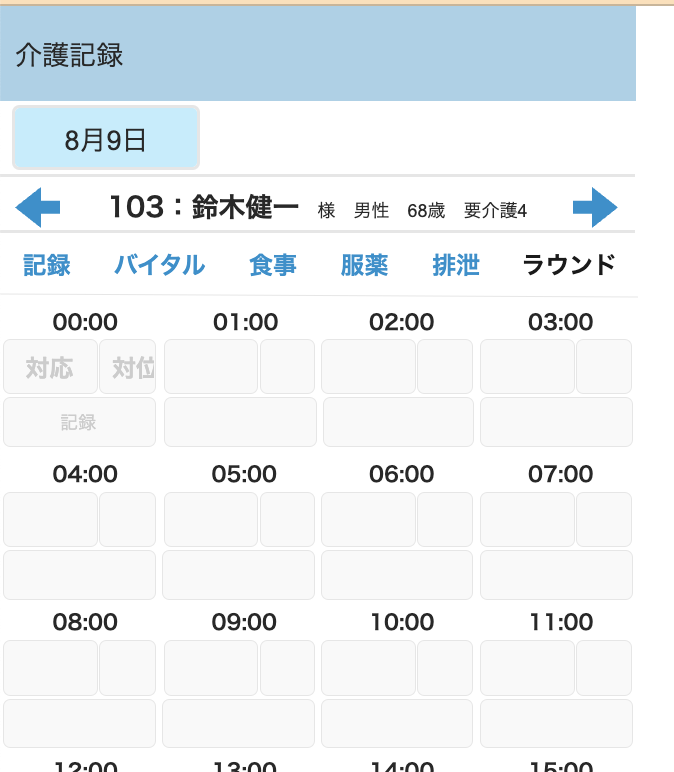
Task: Tap the first 対応 field under 00:00
Action: pyautogui.click(x=51, y=367)
